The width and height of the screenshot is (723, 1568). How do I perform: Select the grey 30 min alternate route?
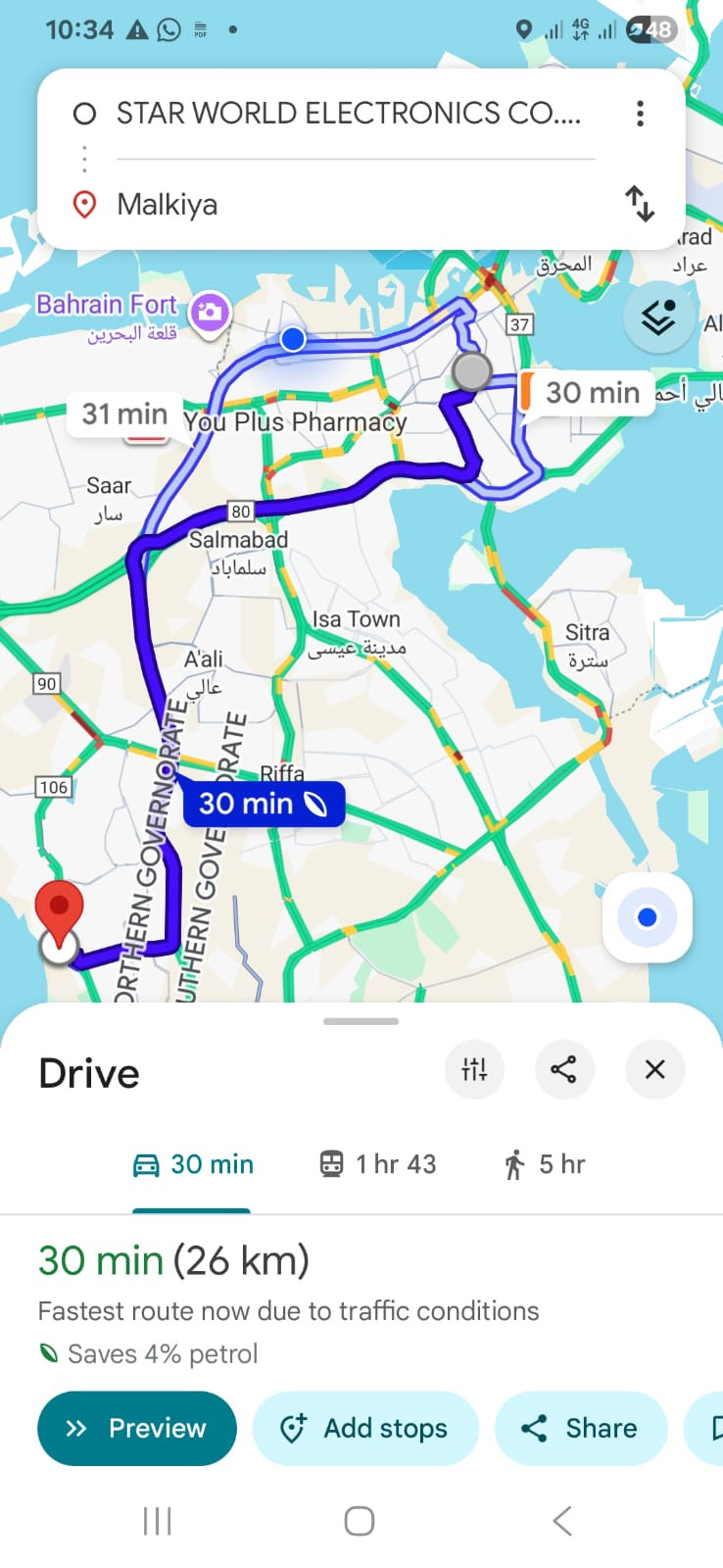592,393
